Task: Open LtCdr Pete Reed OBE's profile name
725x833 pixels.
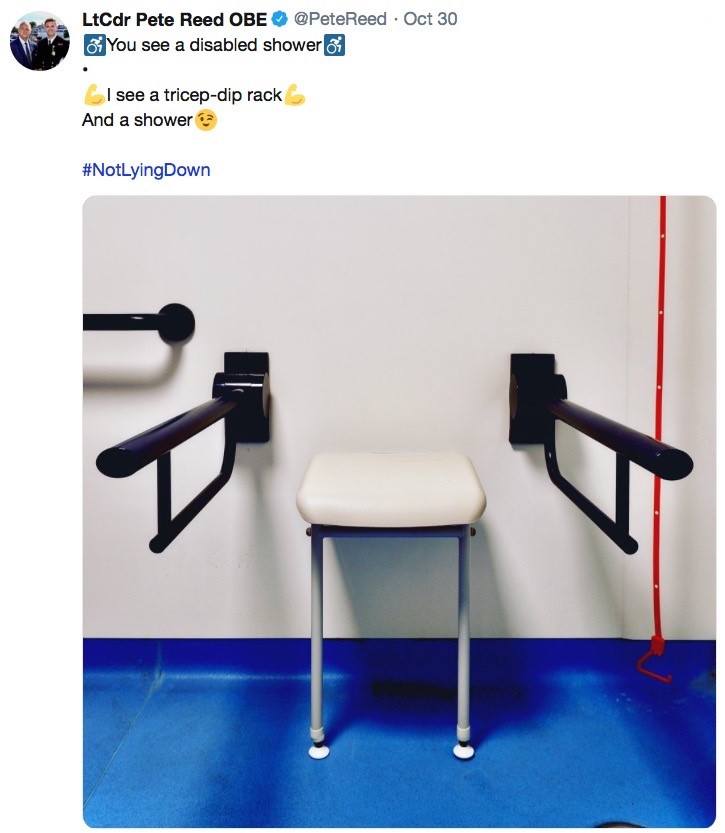Action: [x=174, y=20]
